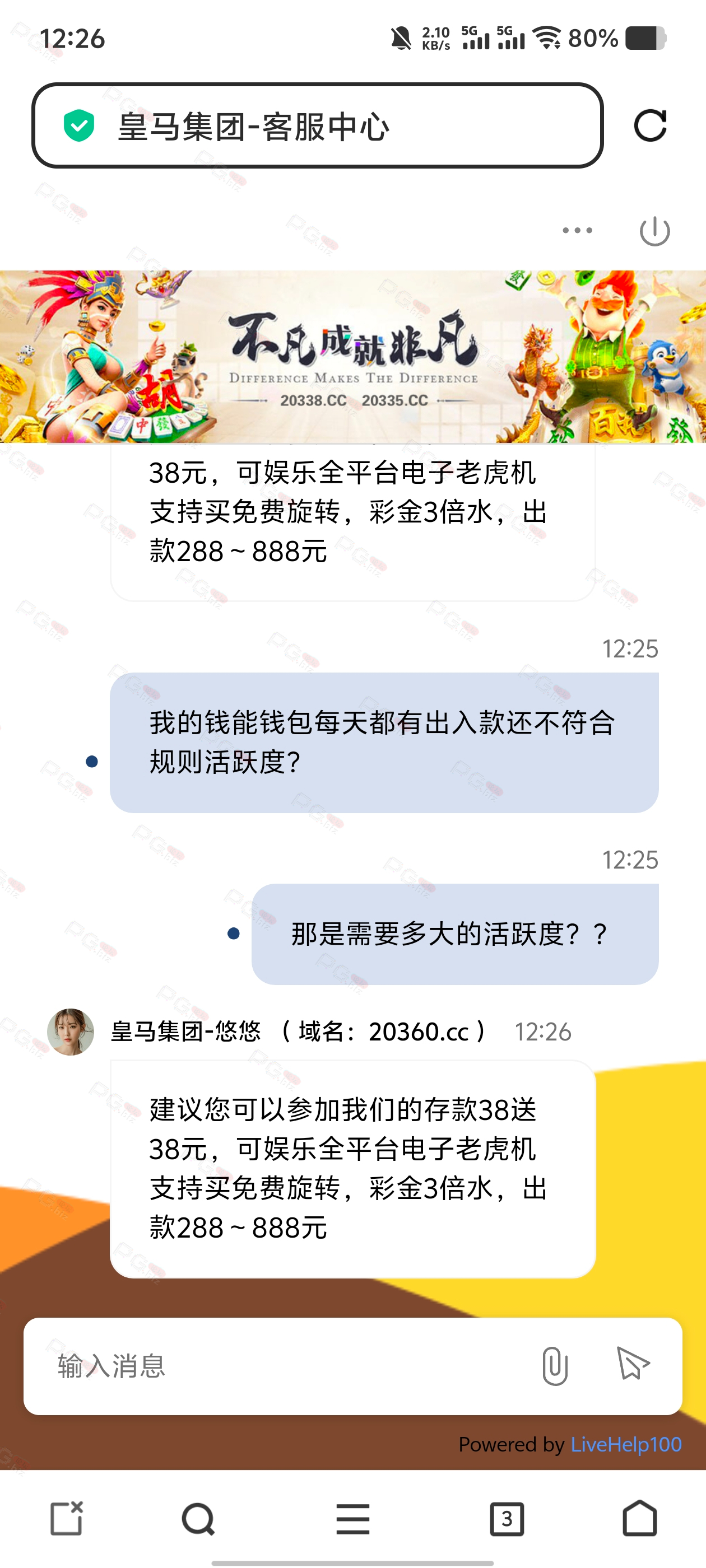Image resolution: width=706 pixels, height=1568 pixels.
Task: View the 3 open browser tabs
Action: tap(507, 1519)
